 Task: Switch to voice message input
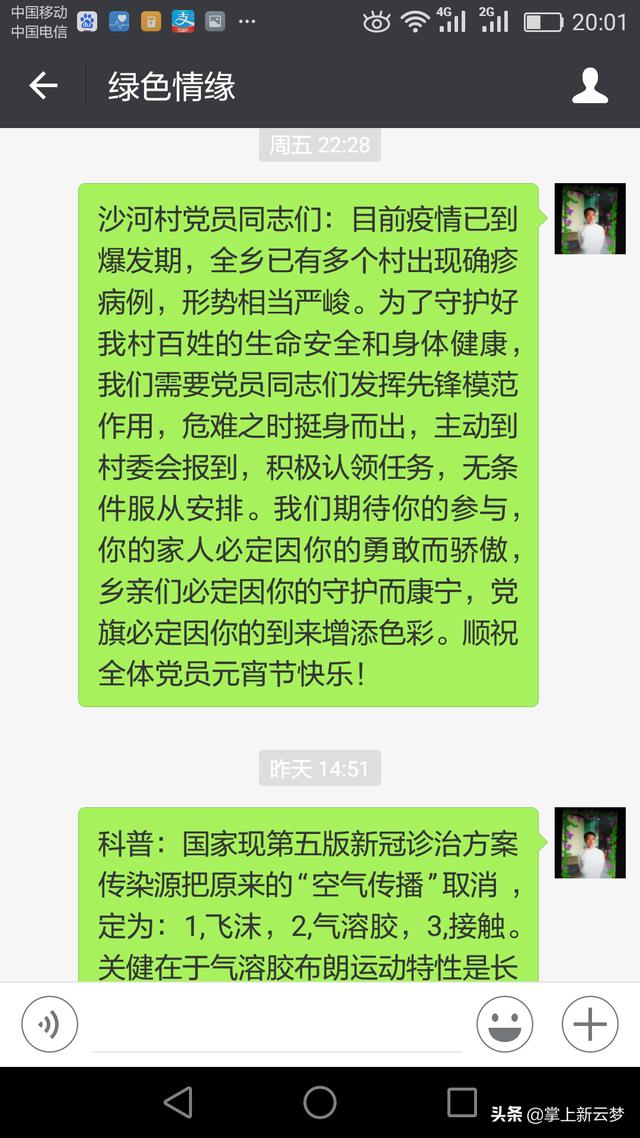[x=49, y=1024]
